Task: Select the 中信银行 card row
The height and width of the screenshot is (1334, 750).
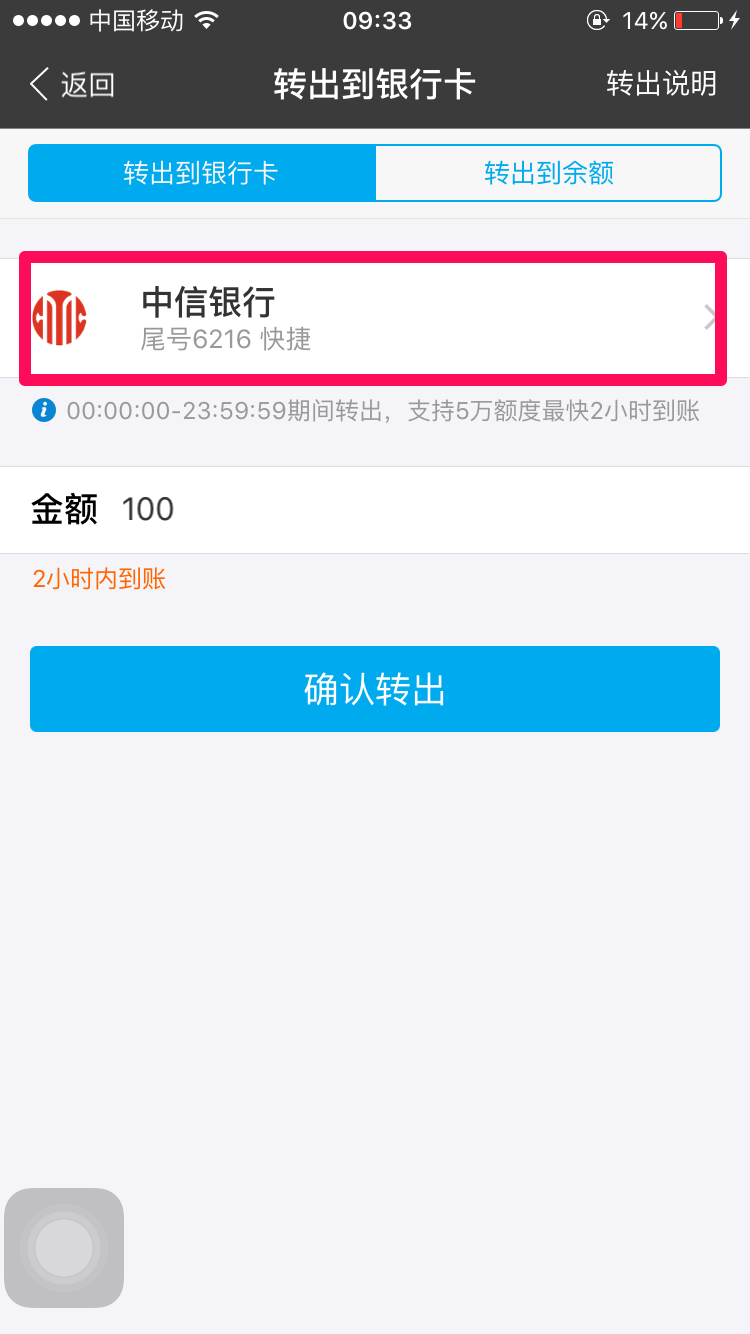Action: coord(374,318)
